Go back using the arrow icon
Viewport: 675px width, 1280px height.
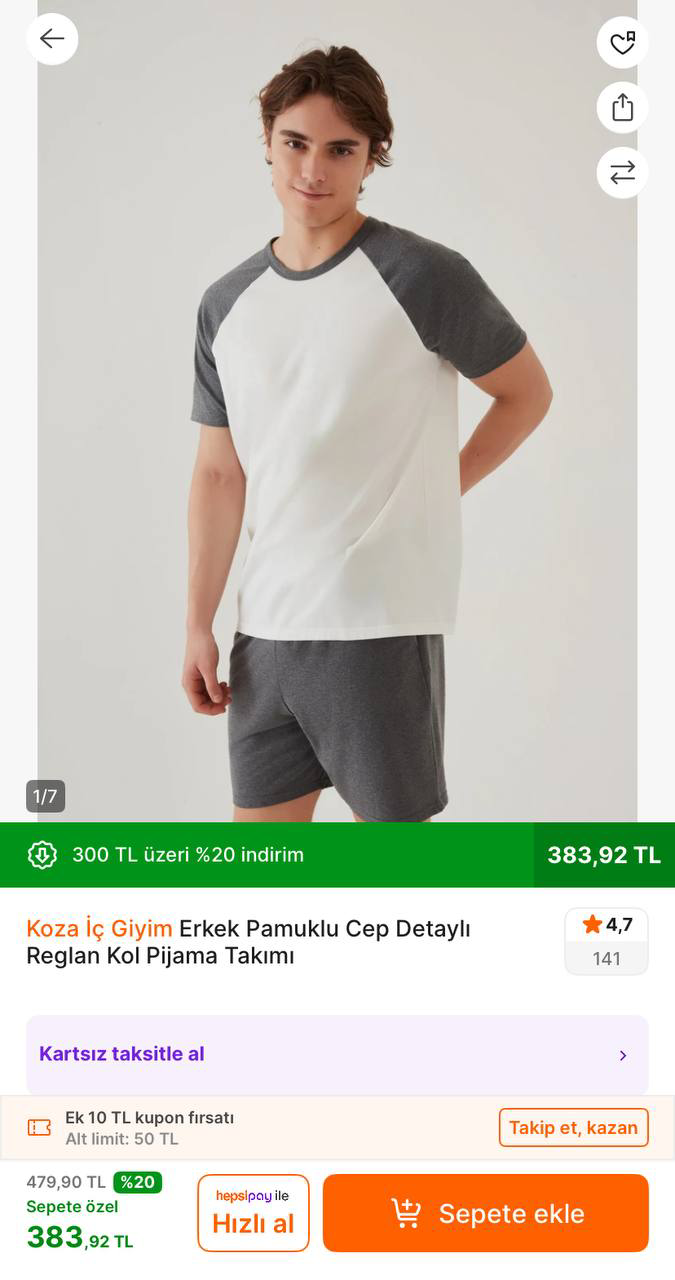click(x=52, y=39)
